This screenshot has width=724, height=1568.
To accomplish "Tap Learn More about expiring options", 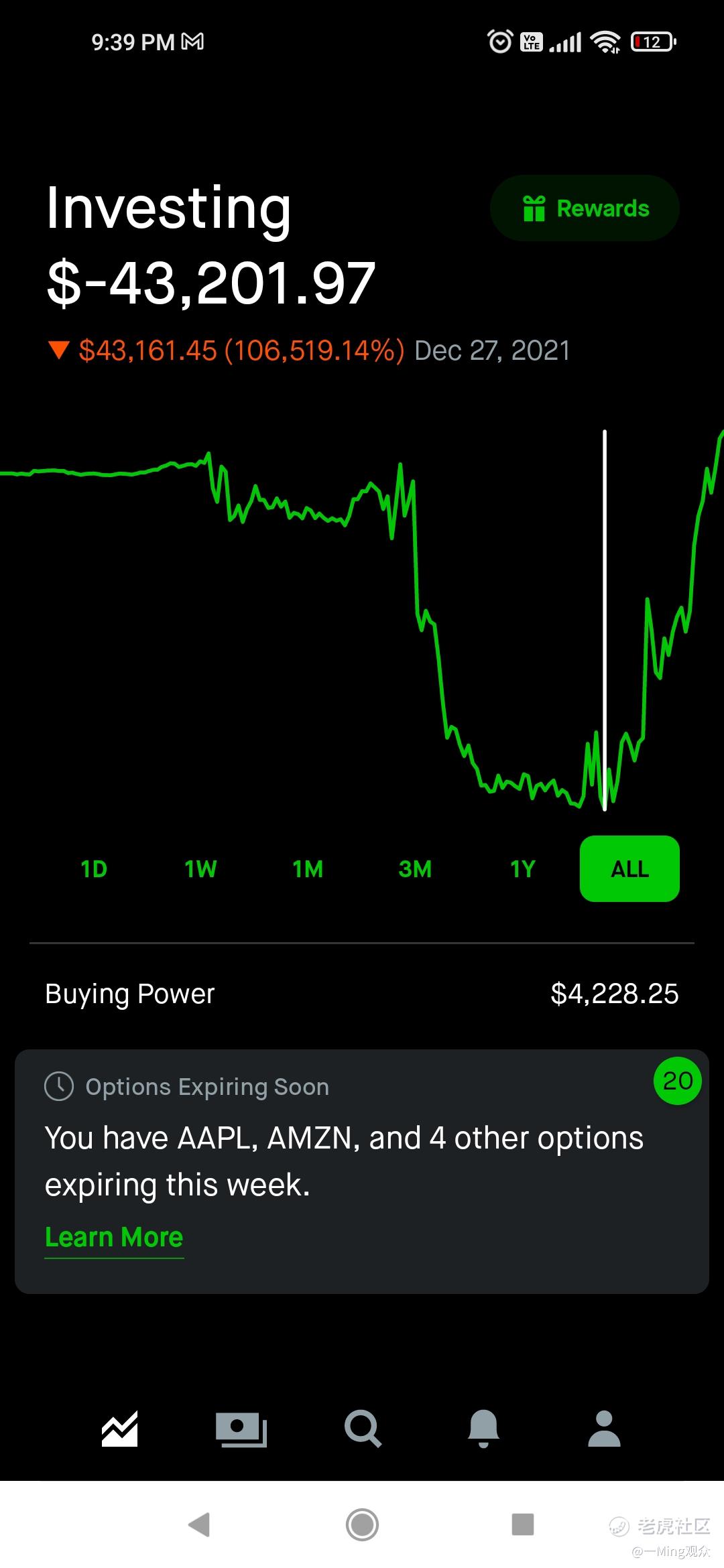I will click(x=114, y=1237).
